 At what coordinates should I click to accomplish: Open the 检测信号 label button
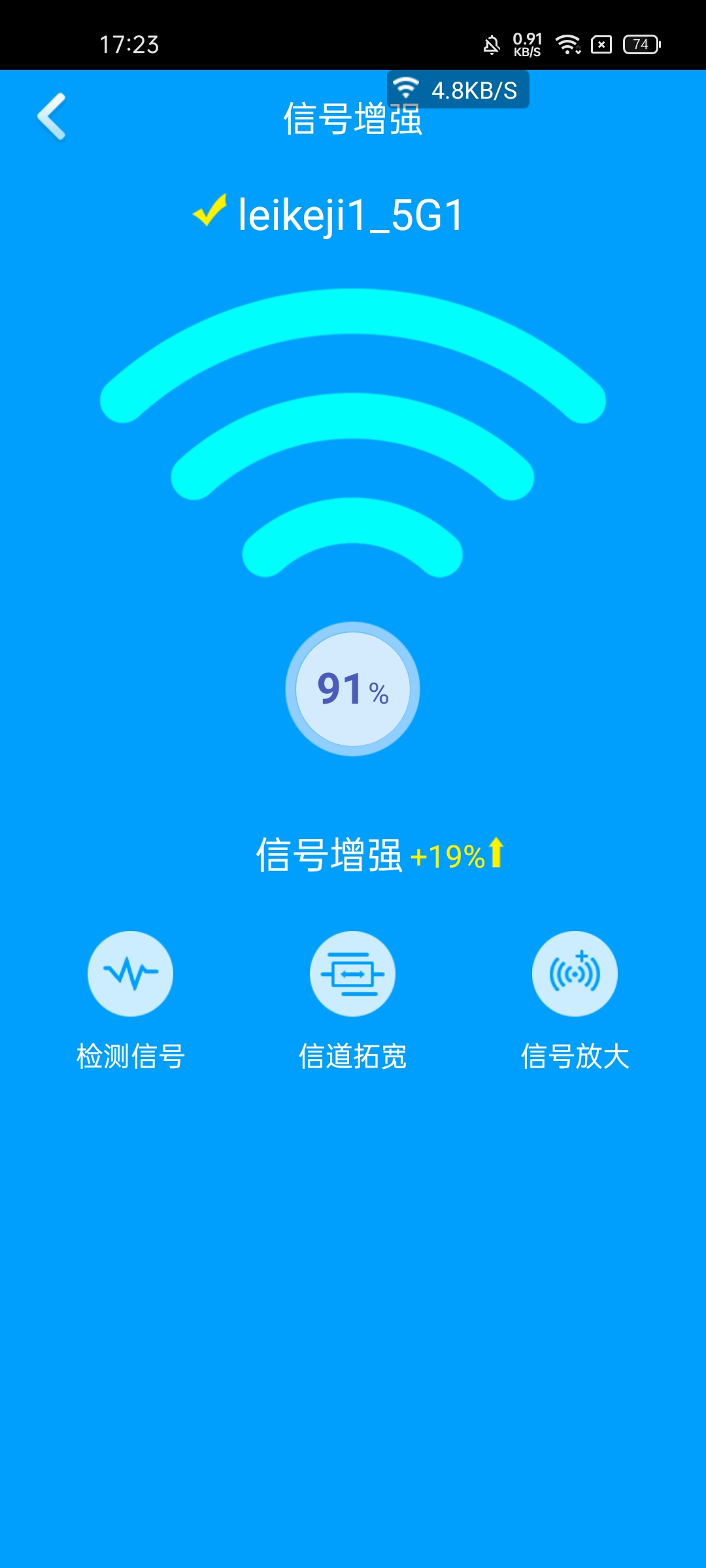coord(129,1054)
